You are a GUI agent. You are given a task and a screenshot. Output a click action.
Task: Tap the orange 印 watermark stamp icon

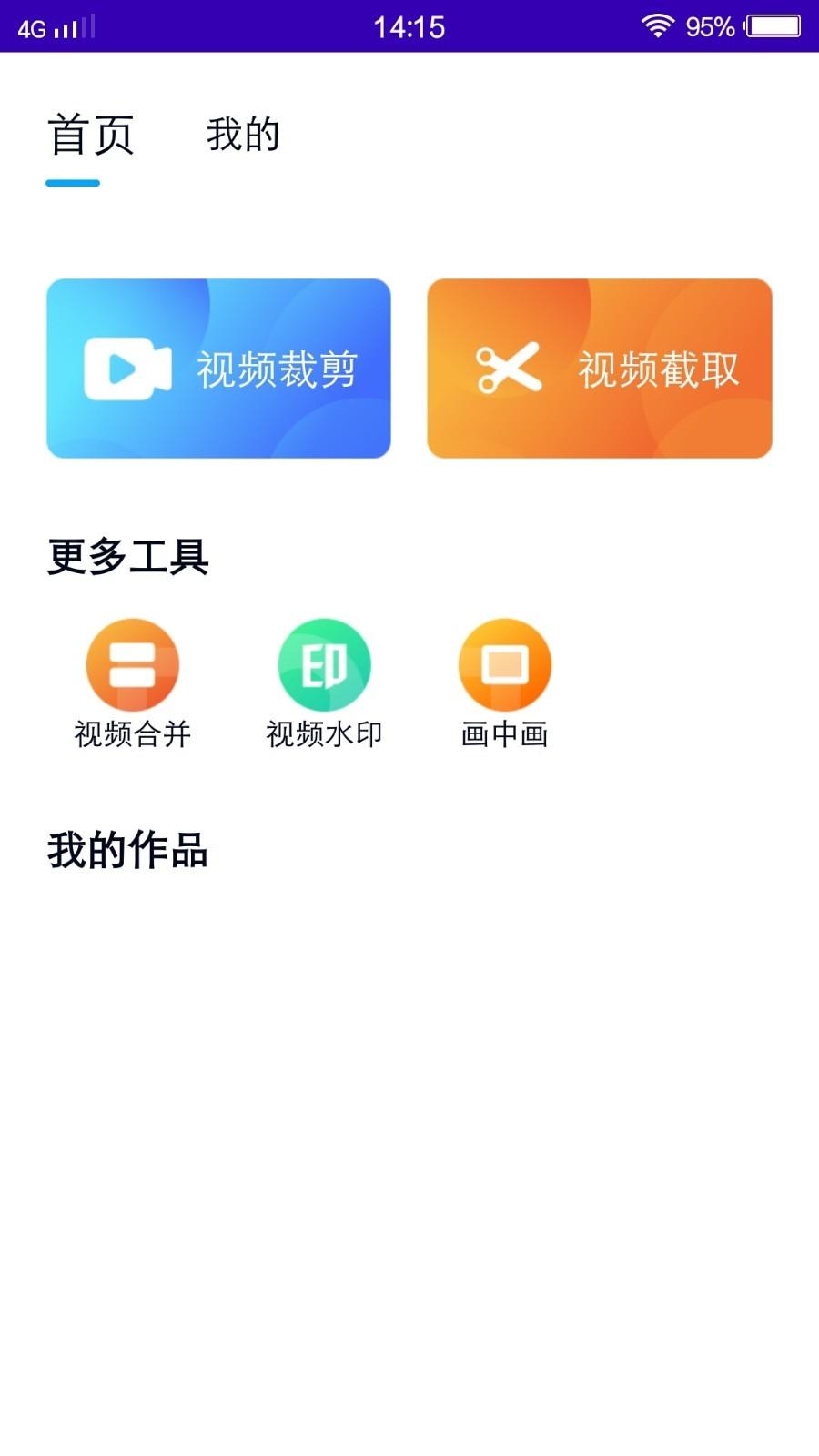(324, 664)
